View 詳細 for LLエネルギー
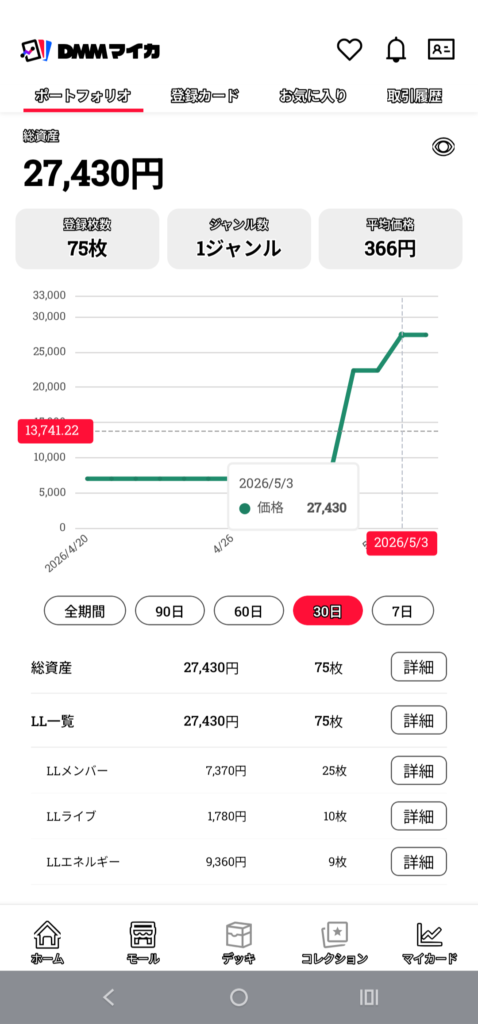 pos(419,861)
